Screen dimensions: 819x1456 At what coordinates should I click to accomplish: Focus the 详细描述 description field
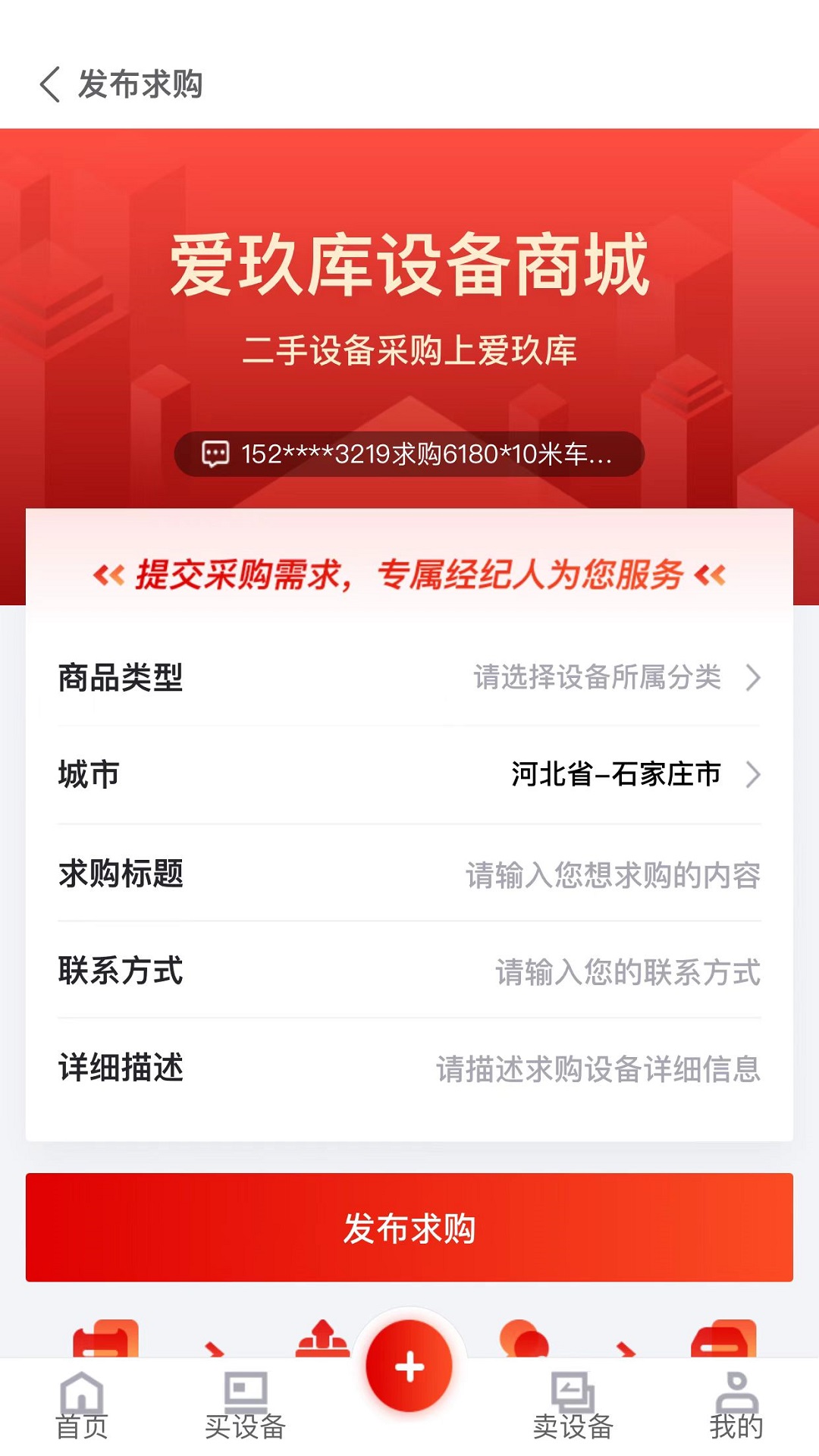(598, 1068)
